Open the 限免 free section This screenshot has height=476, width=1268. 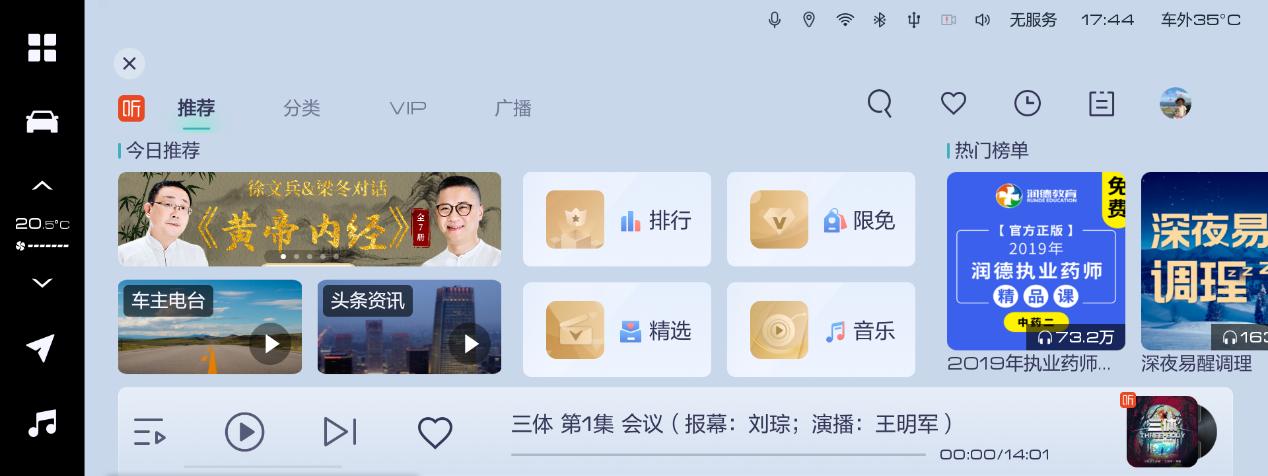(821, 220)
